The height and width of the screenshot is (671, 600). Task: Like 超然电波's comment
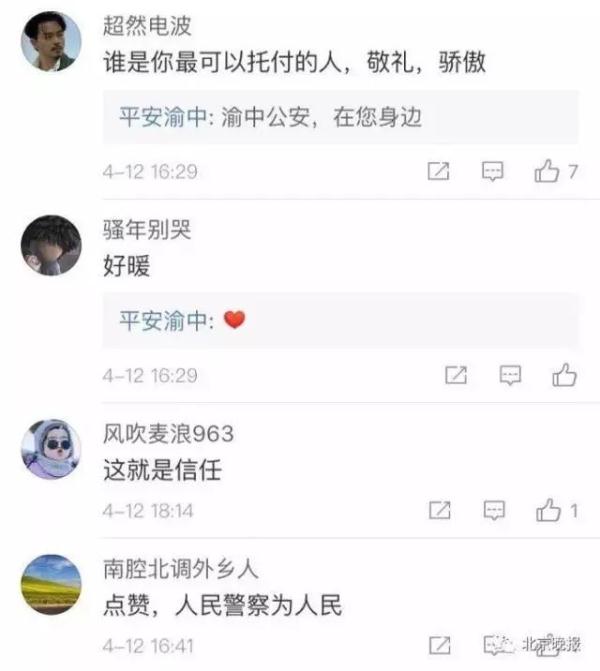pyautogui.click(x=547, y=172)
